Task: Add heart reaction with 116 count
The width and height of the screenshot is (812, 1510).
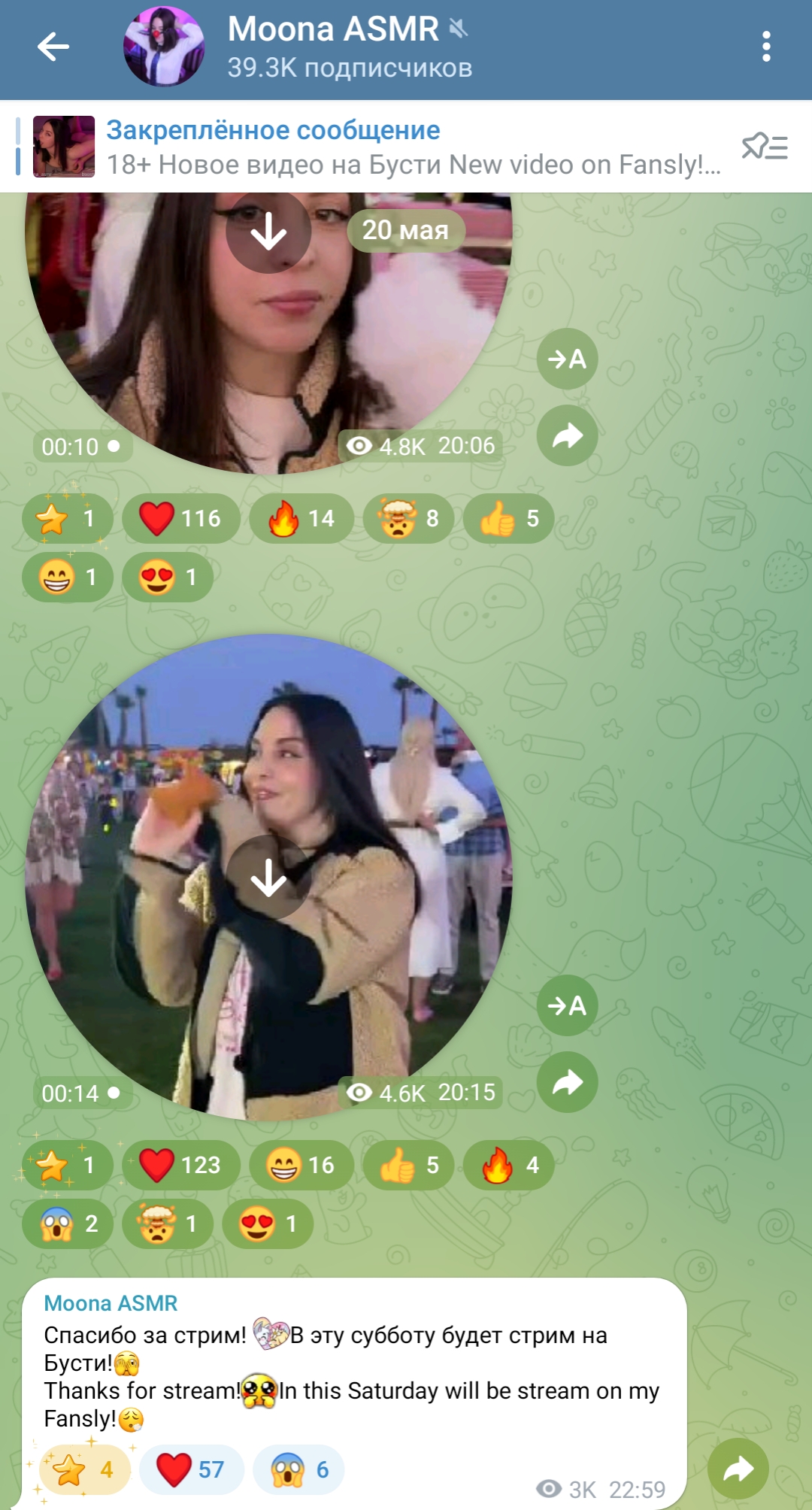Action: click(181, 518)
